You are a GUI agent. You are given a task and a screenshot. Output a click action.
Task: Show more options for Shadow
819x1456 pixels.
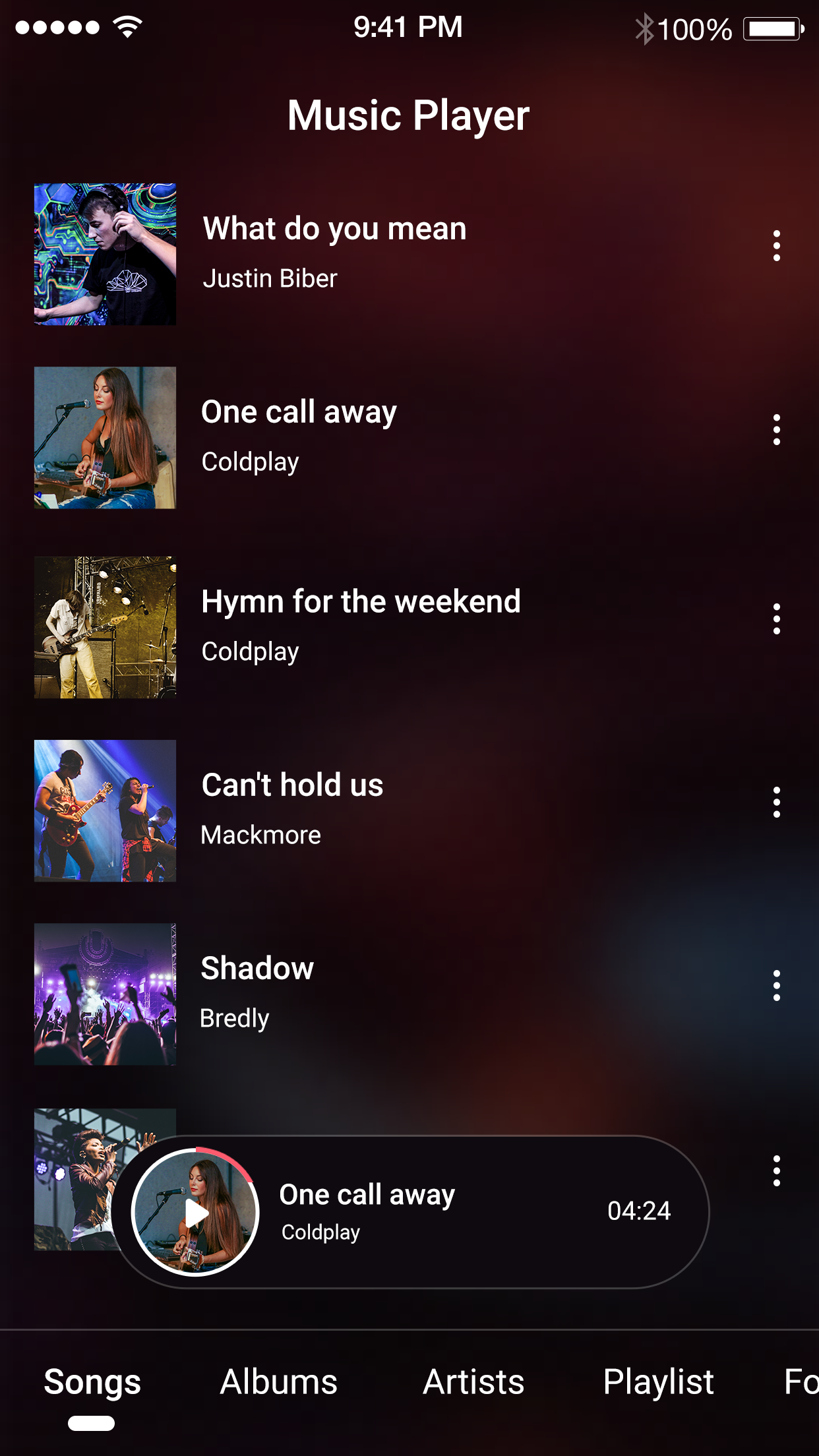click(x=776, y=985)
